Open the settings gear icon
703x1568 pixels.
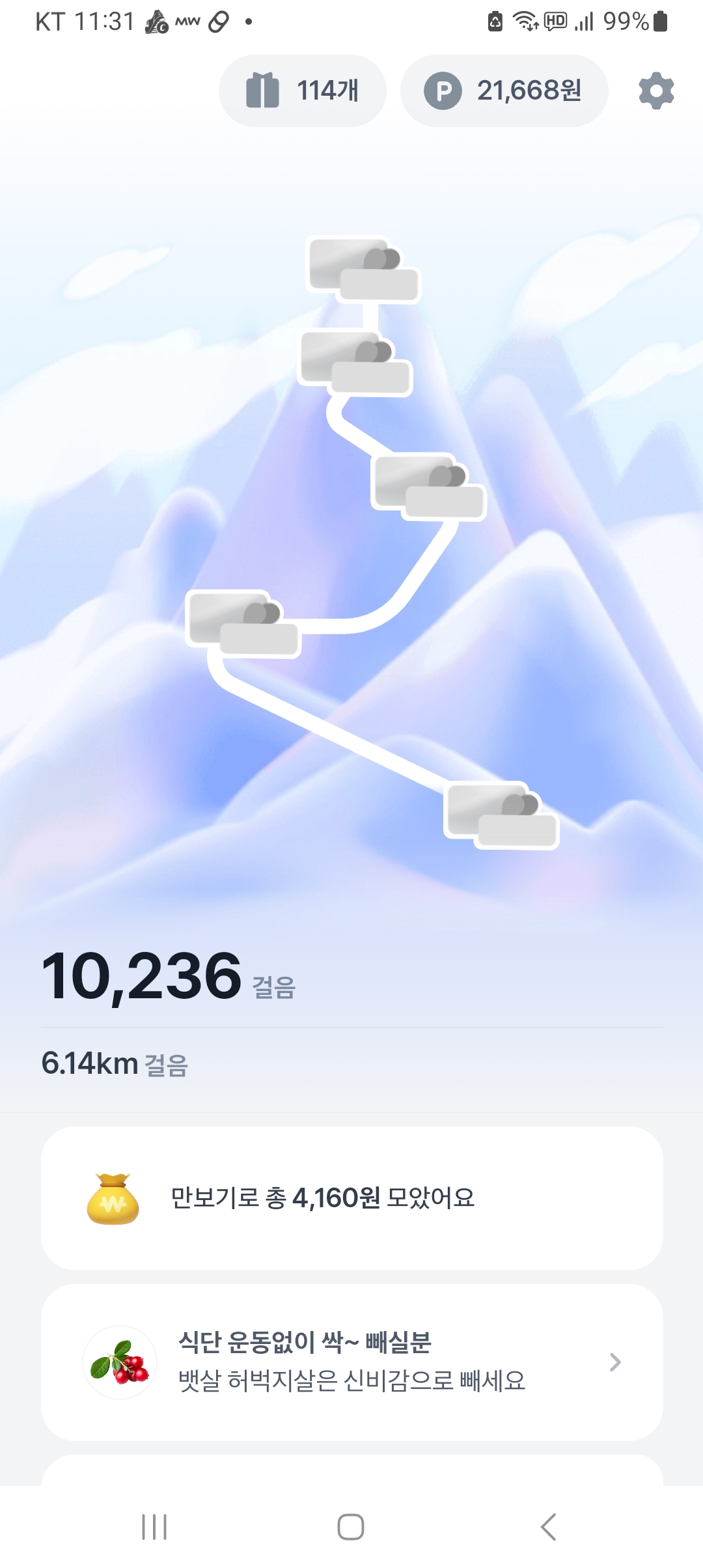(x=656, y=91)
